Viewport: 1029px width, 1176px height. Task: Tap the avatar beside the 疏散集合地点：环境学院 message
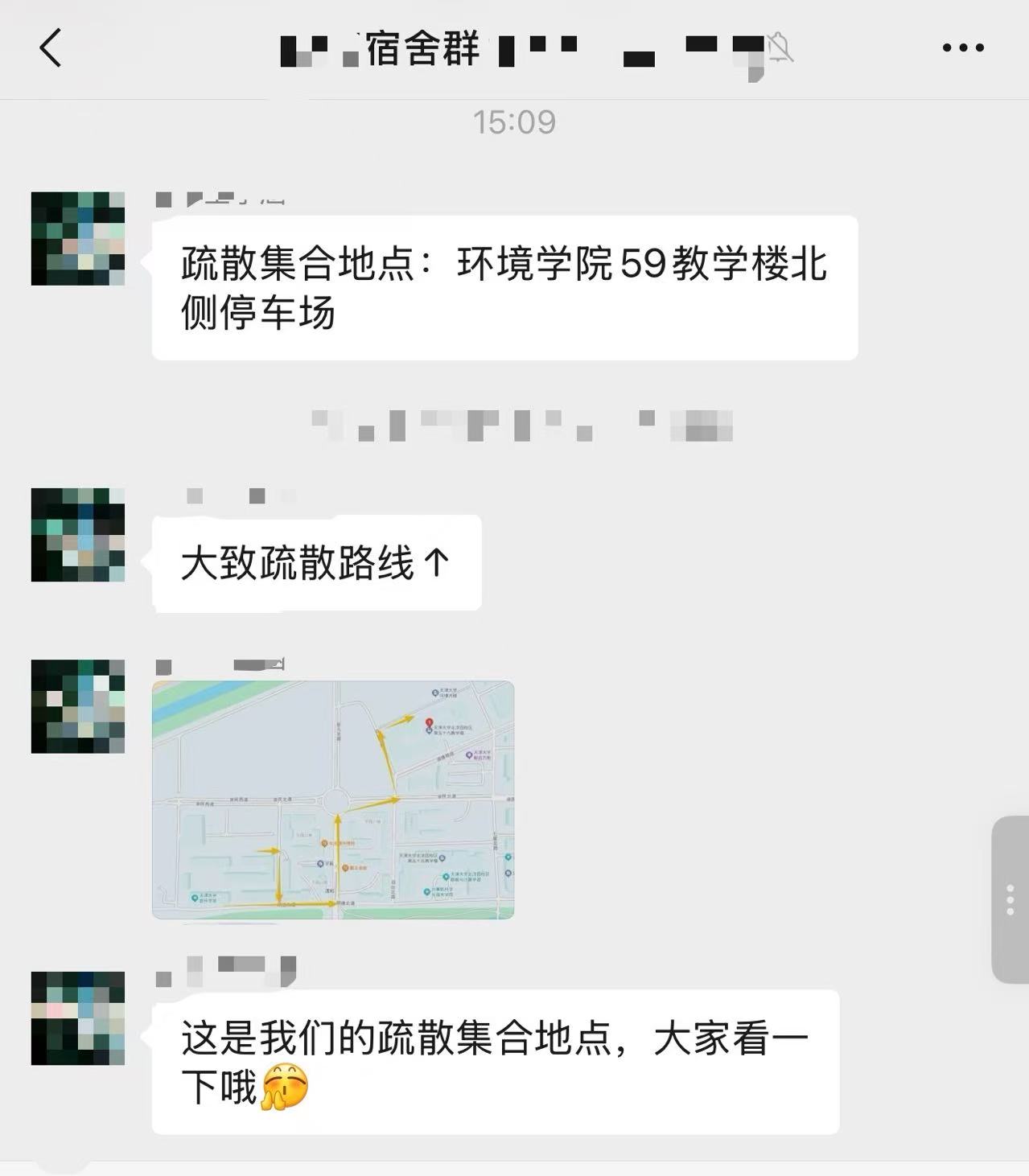[78, 239]
